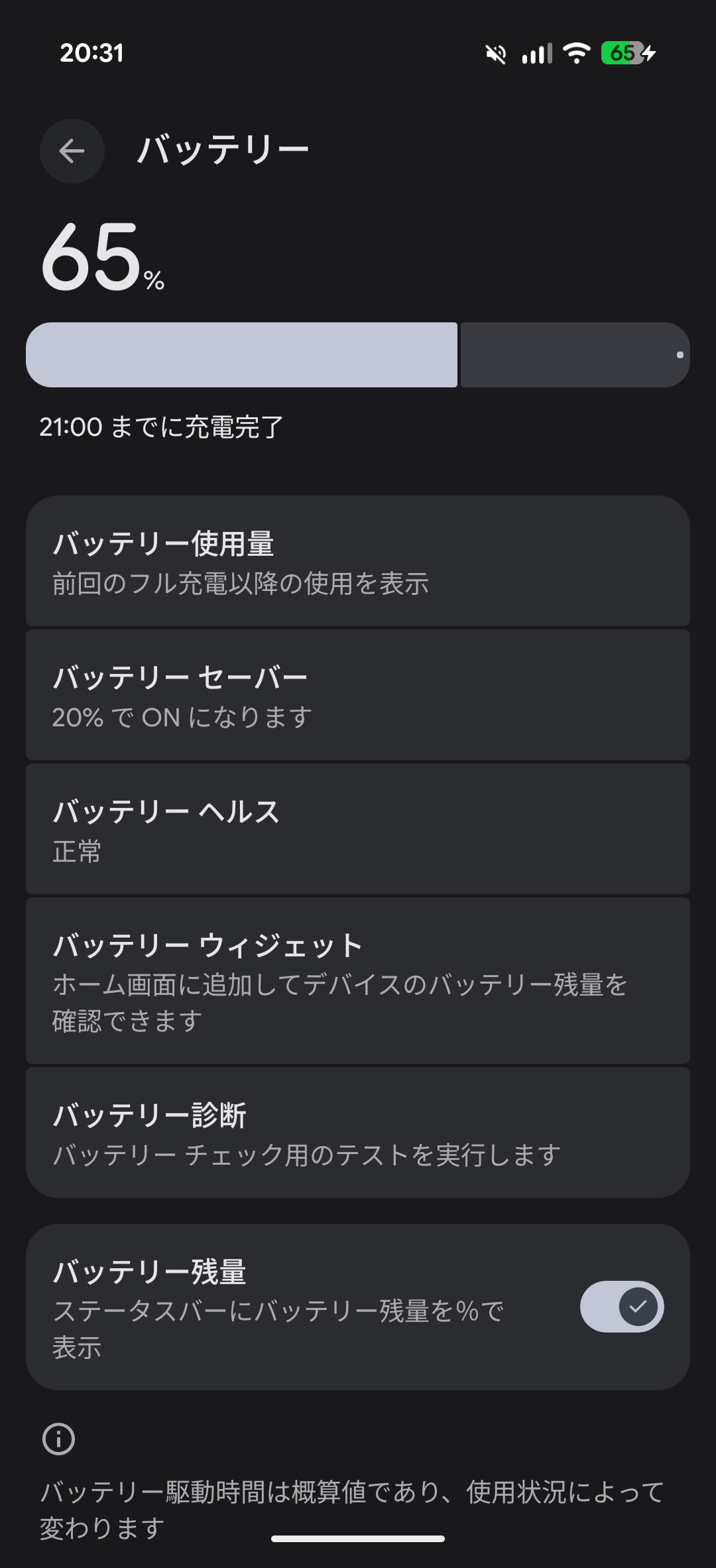Go back from the バッテリー screen

coord(72,151)
